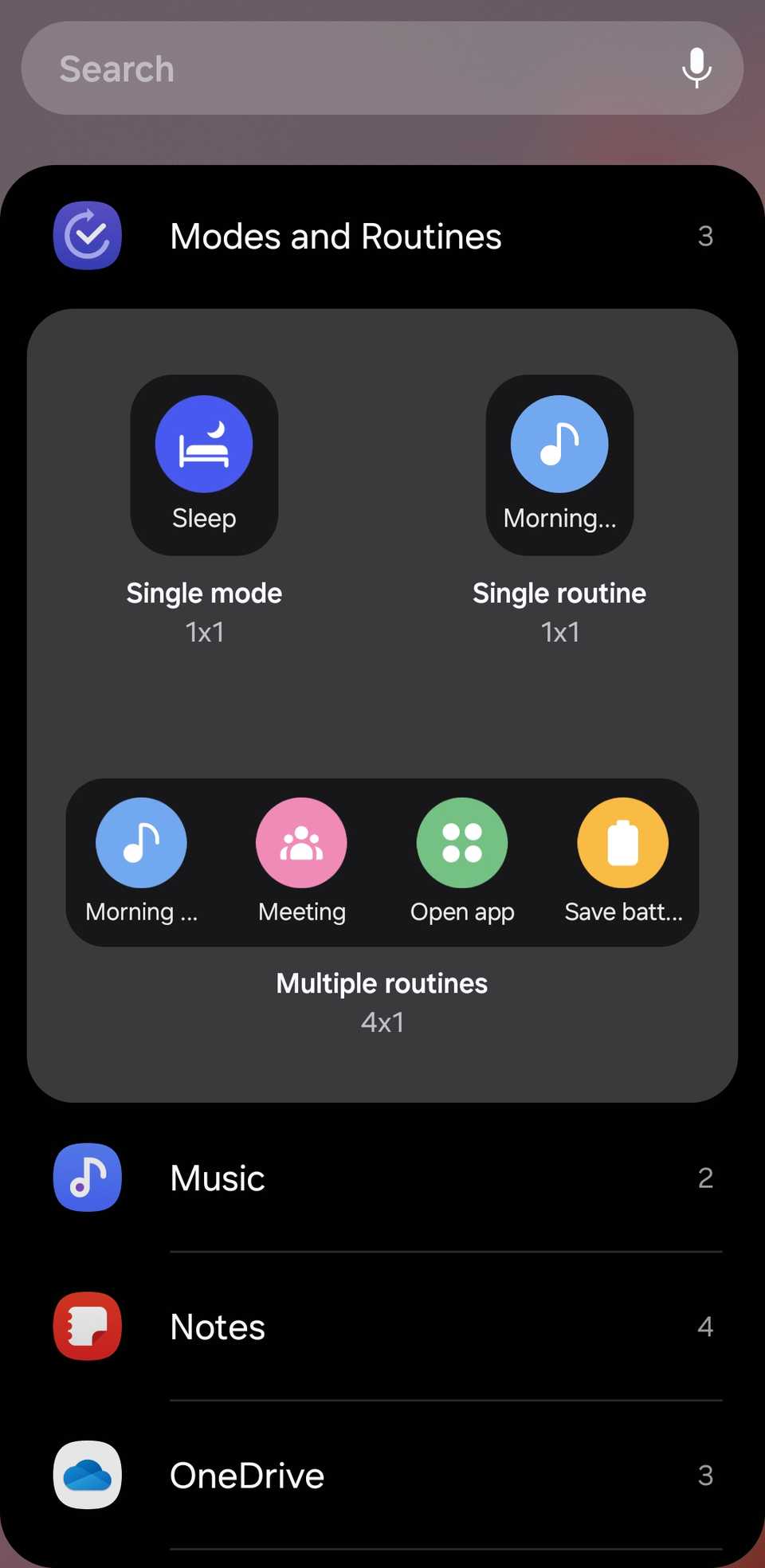The image size is (765, 1568).
Task: Expand the Notes widget section
Action: (x=382, y=1326)
